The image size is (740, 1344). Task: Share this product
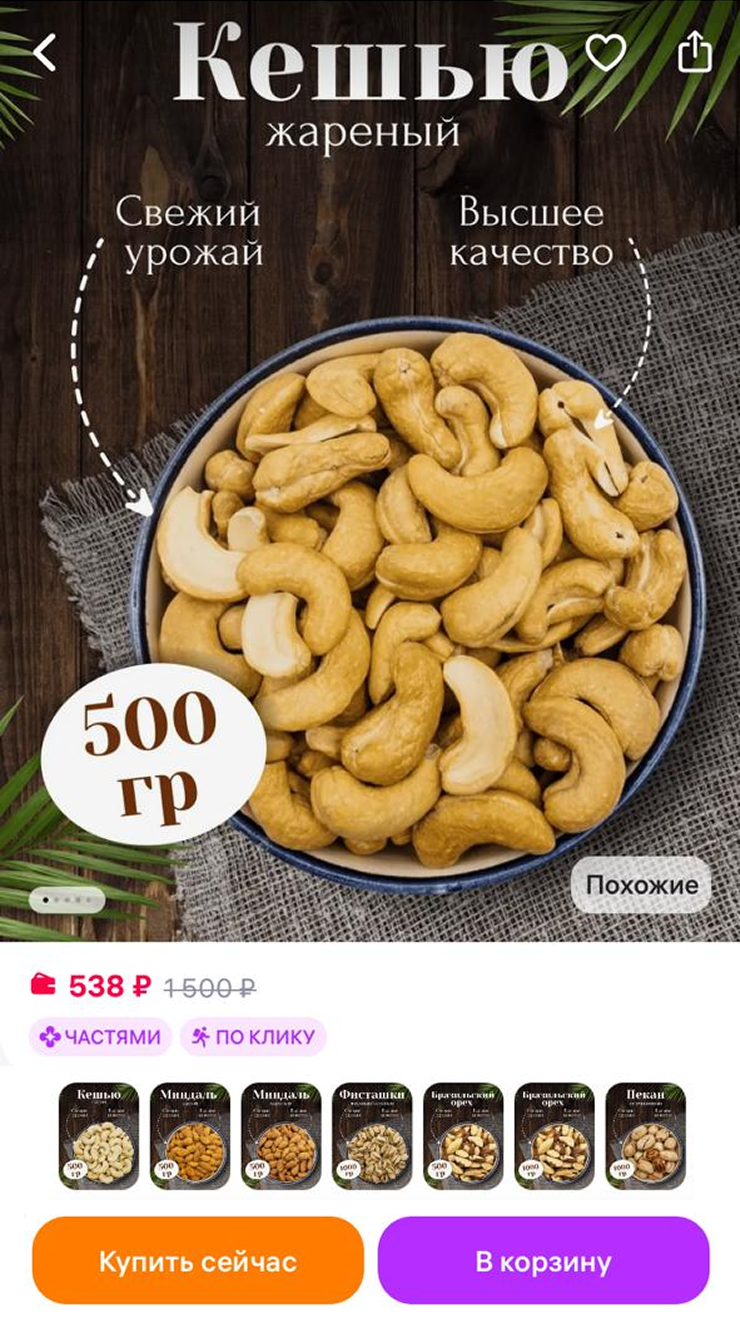(695, 52)
